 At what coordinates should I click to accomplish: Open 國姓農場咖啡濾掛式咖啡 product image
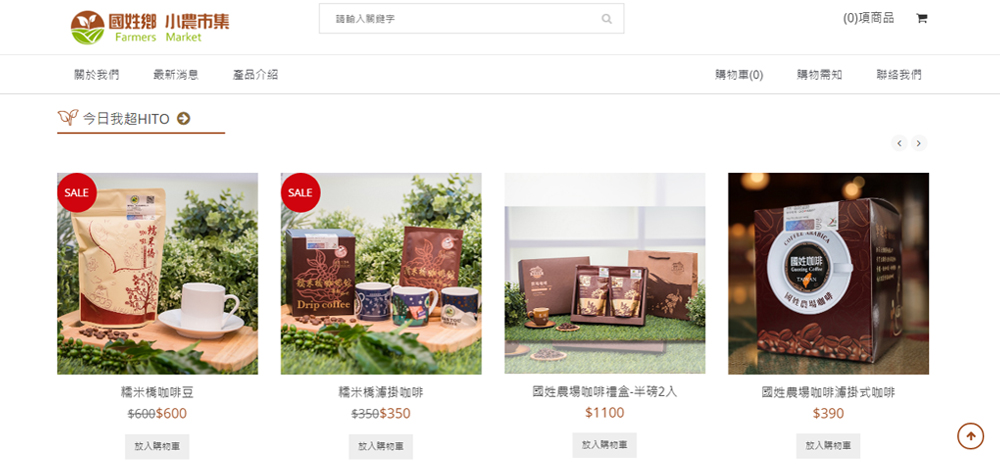828,273
